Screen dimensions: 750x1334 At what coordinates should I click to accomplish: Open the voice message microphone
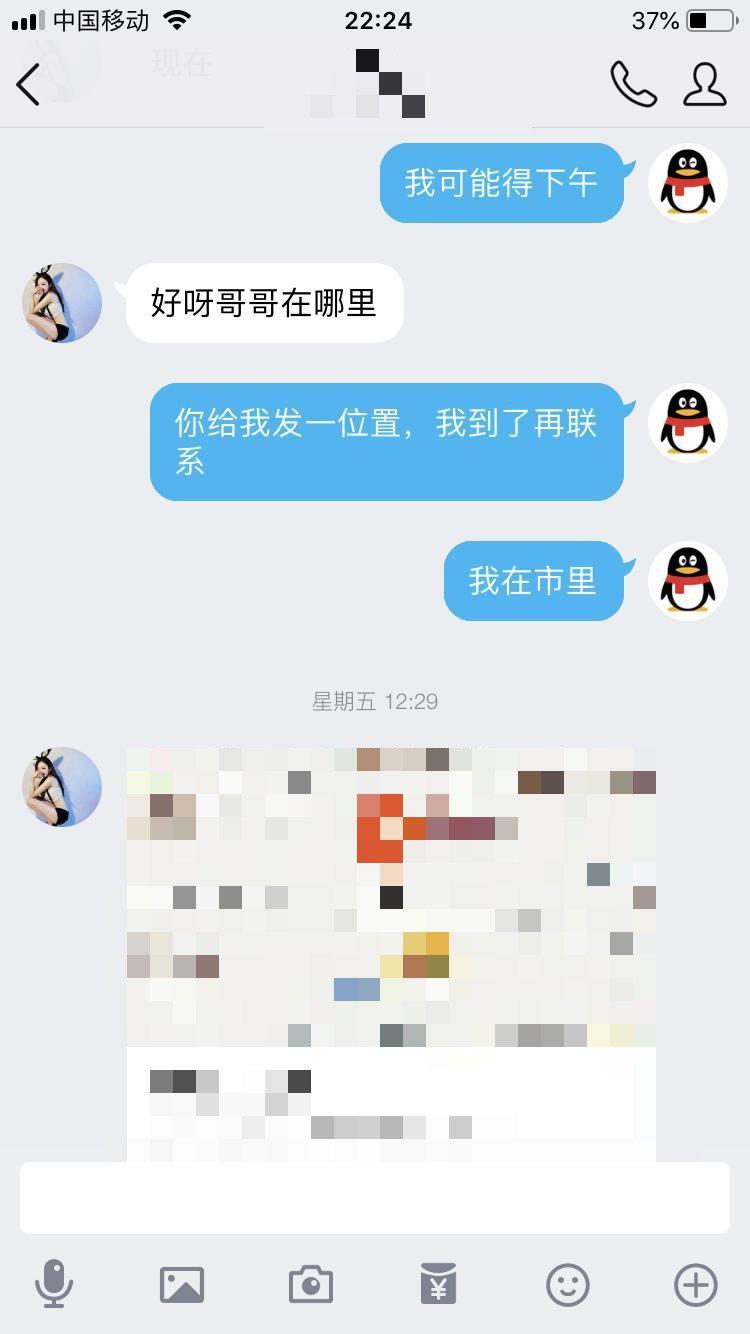(x=54, y=1284)
